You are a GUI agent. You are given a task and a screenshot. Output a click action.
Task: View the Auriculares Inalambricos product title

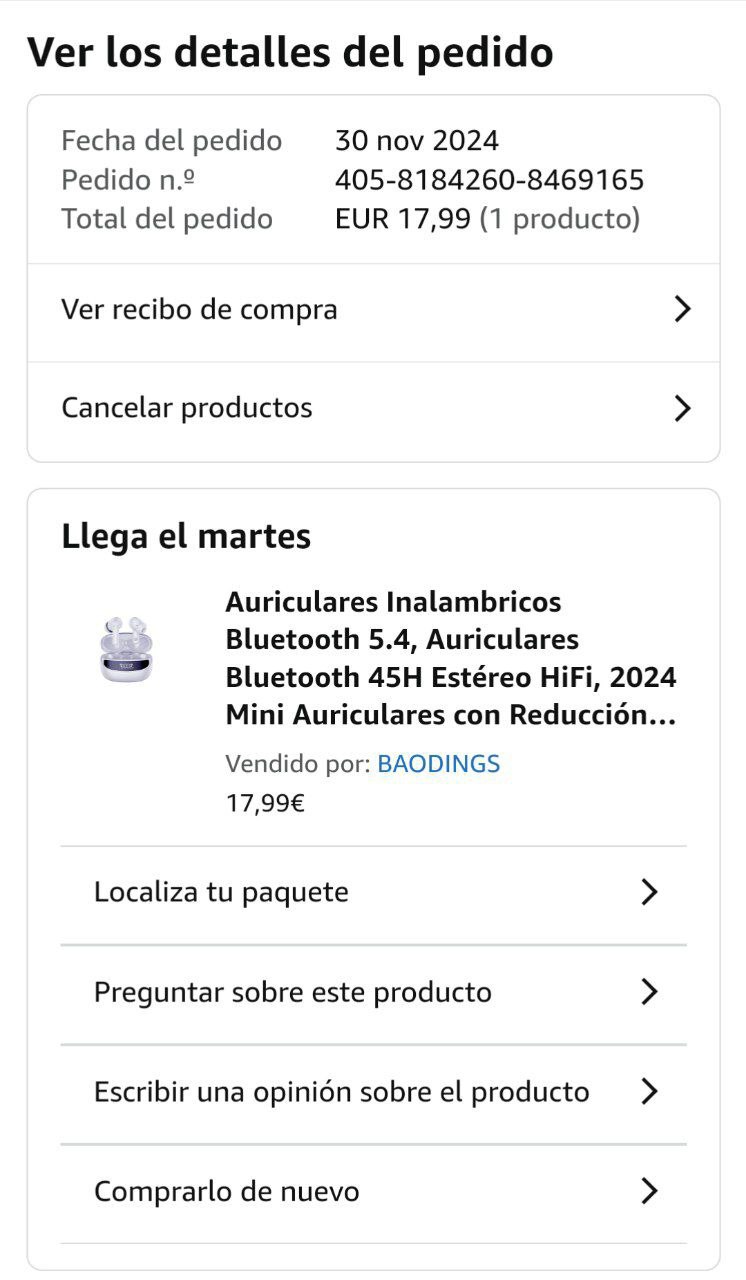click(450, 659)
